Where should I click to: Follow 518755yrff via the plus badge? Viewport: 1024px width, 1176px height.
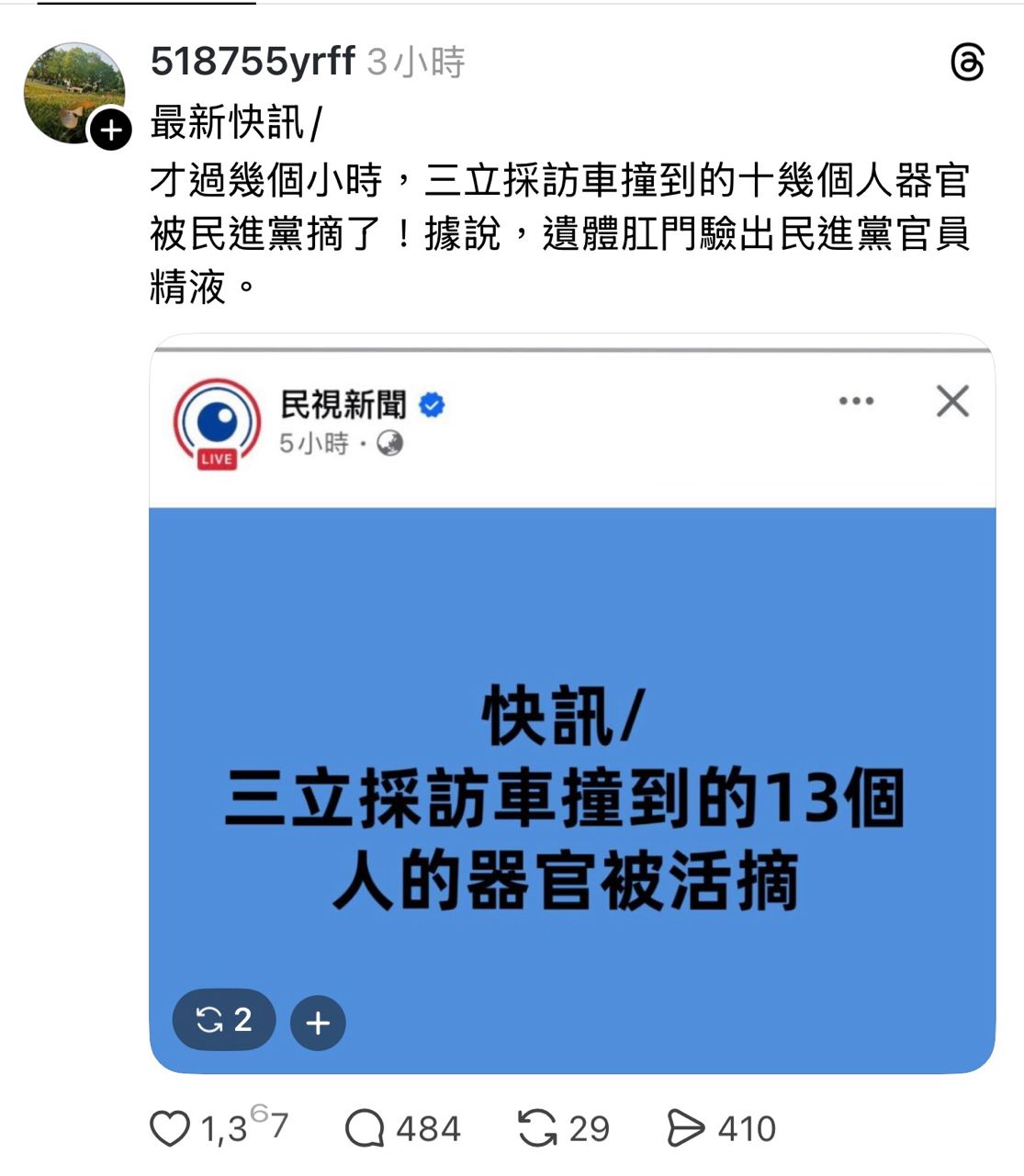110,130
